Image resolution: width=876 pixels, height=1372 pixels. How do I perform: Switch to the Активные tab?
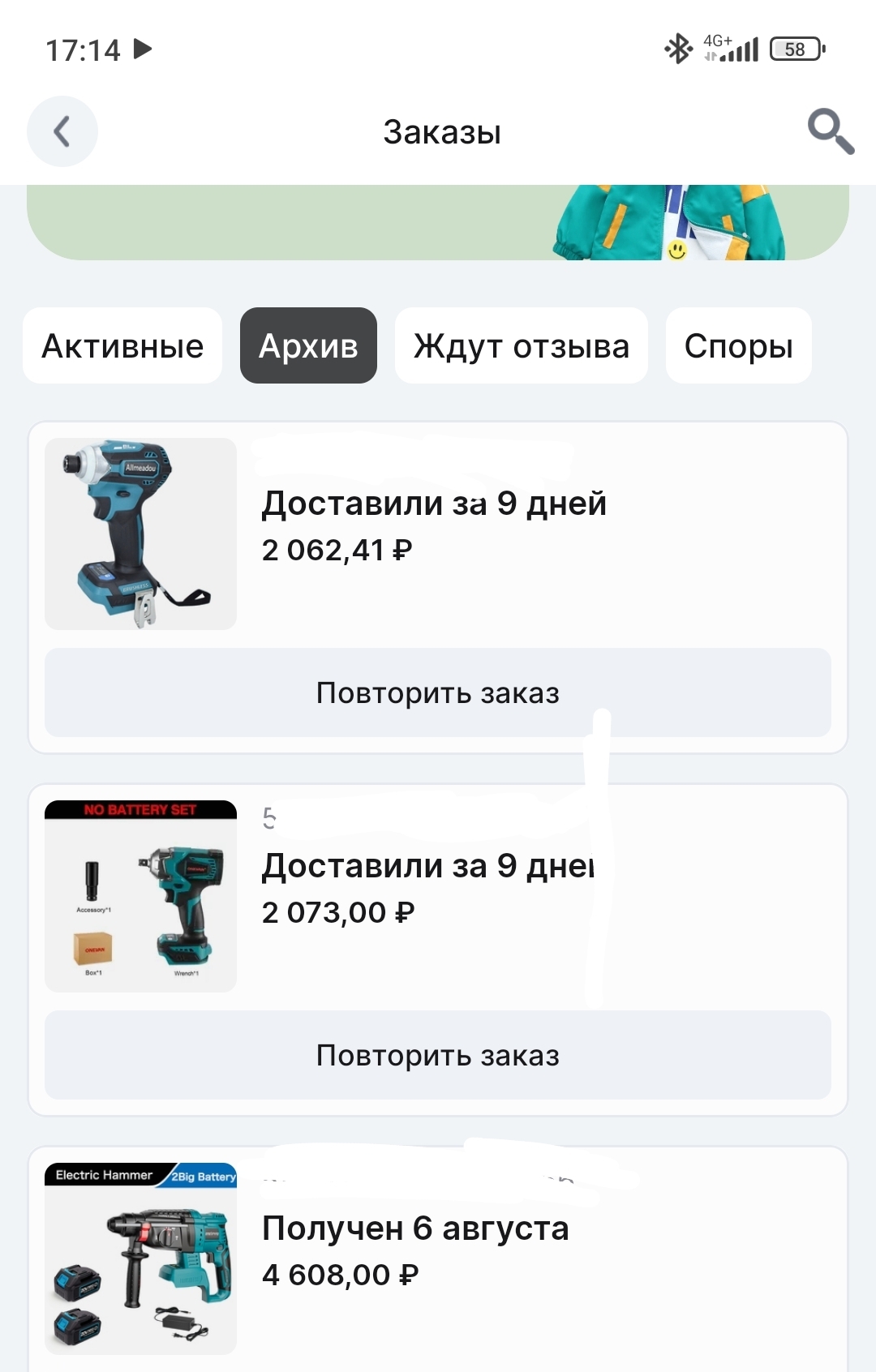pos(122,346)
